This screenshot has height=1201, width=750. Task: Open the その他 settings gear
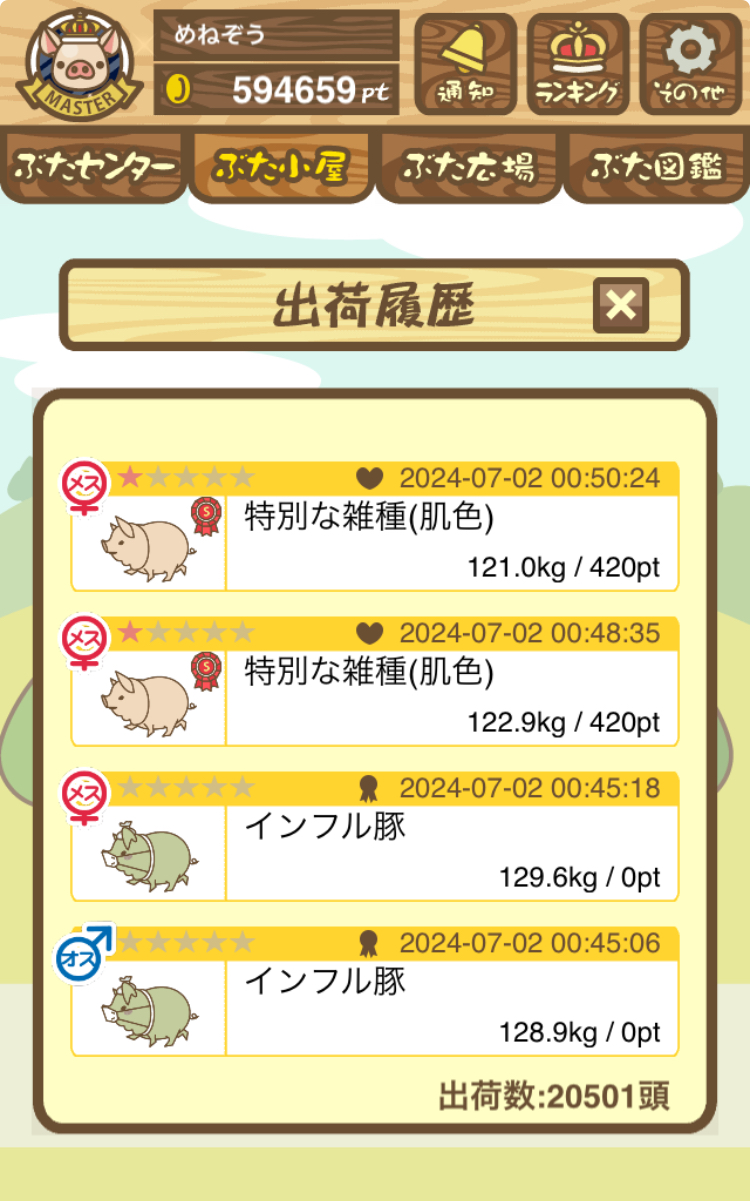pos(691,64)
